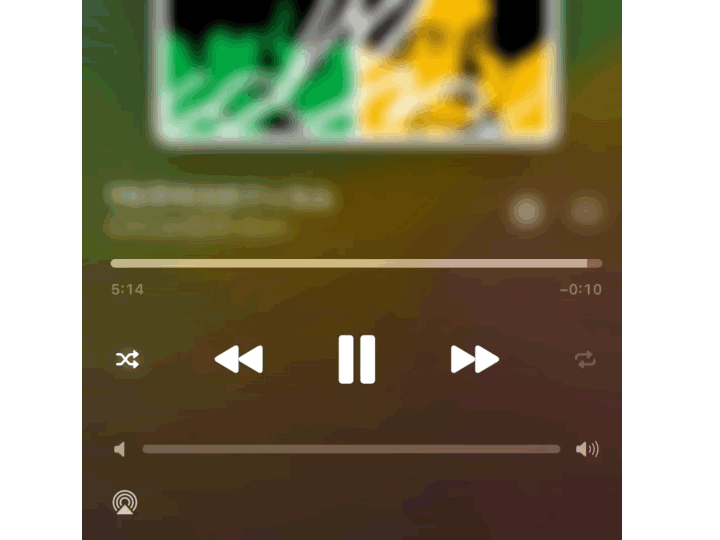Go back to the previous track
720x540 pixels.
[239, 359]
